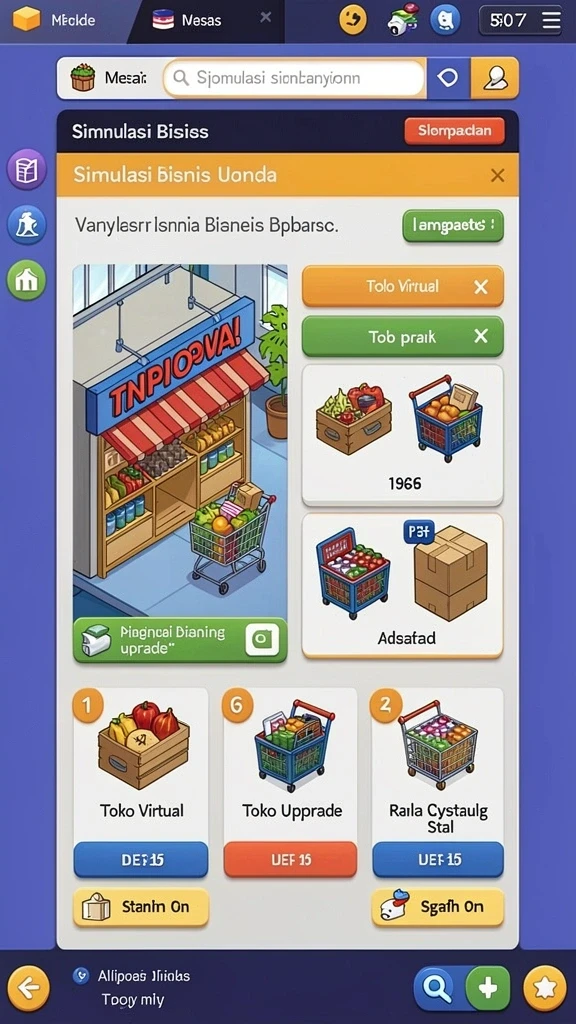The height and width of the screenshot is (1024, 576).
Task: Tap the yellow Sgafh On button
Action: pos(438,907)
